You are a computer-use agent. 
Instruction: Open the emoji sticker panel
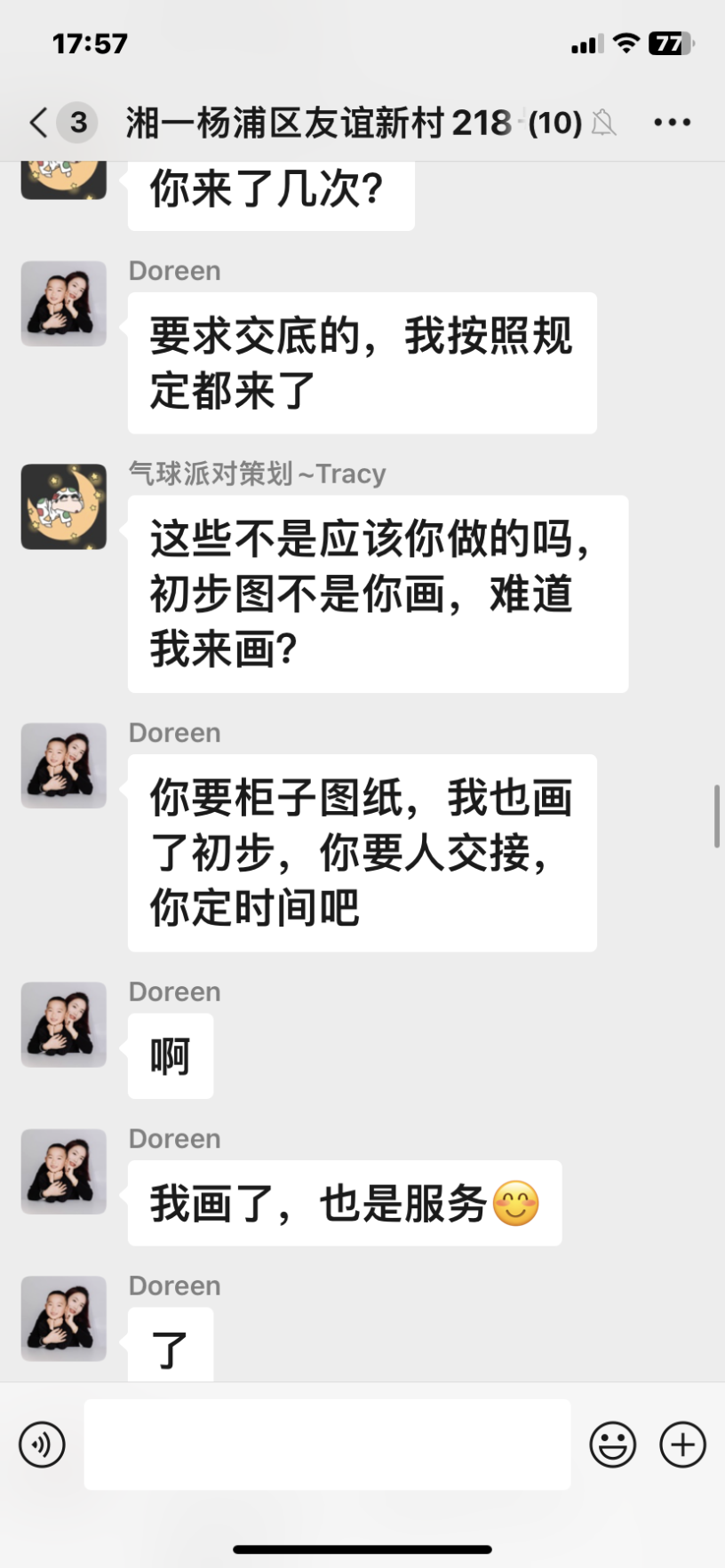[612, 1445]
